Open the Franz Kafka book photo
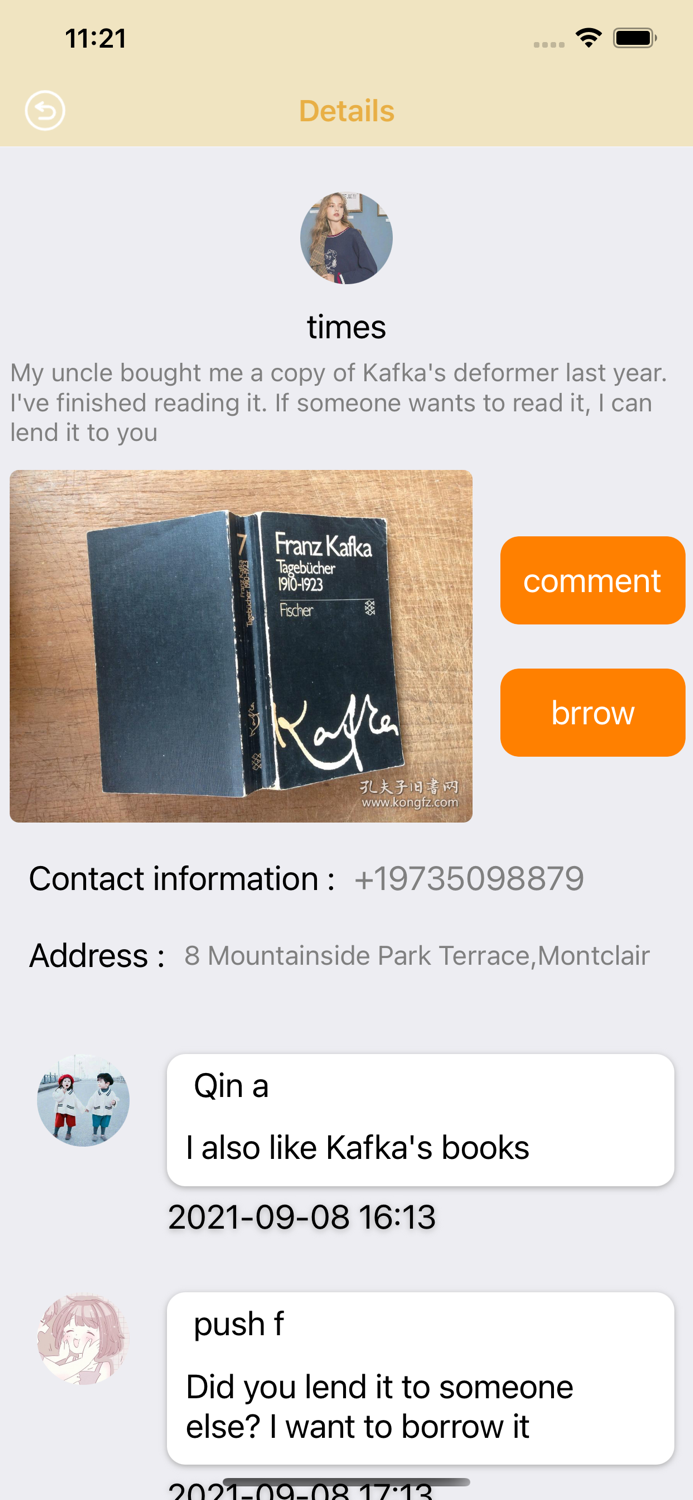This screenshot has height=1500, width=693. [x=241, y=646]
